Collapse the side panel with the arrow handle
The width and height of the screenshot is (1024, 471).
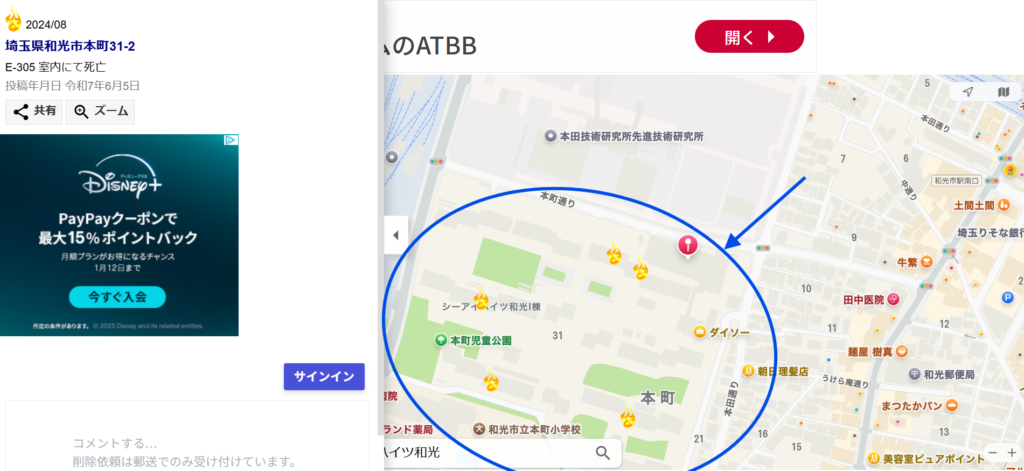coord(395,235)
